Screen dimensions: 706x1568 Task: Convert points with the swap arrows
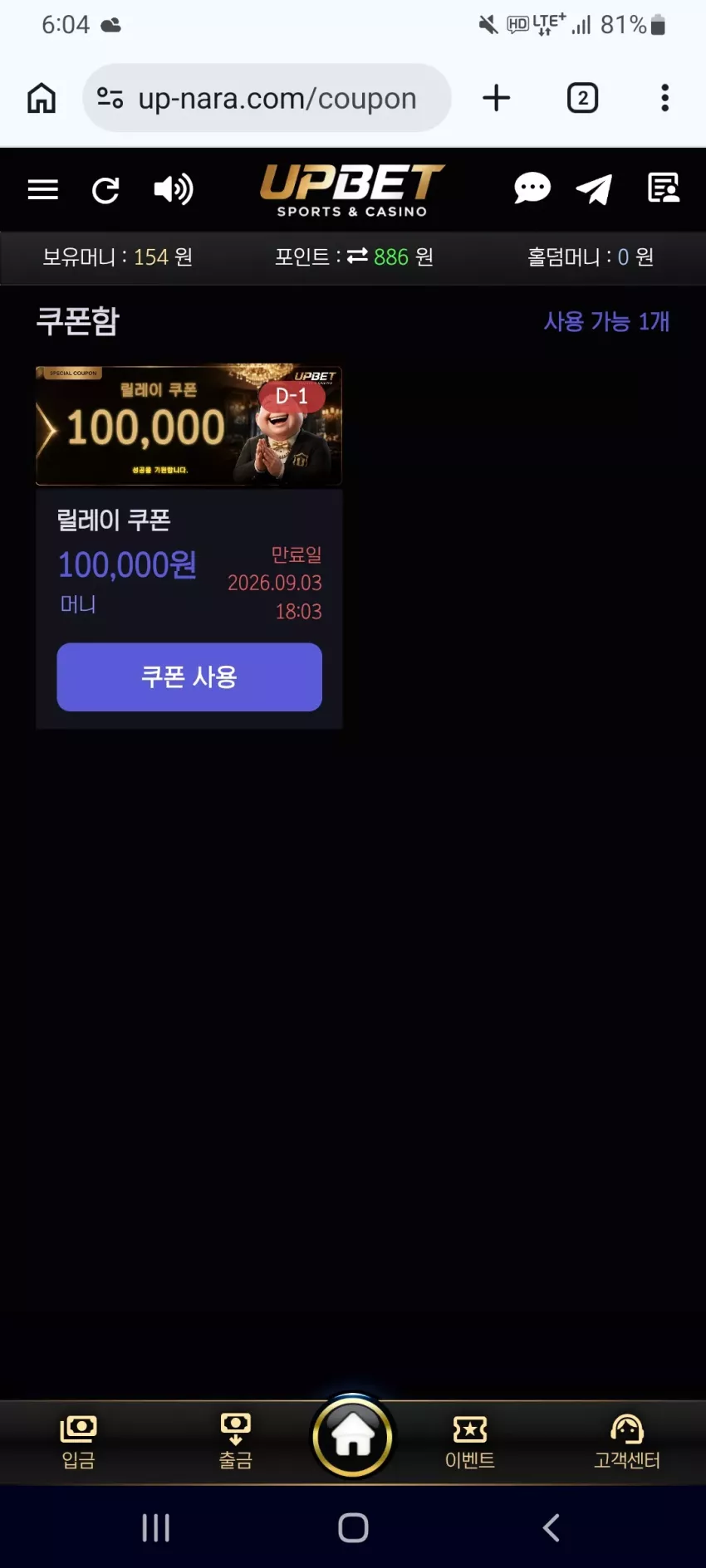[357, 256]
